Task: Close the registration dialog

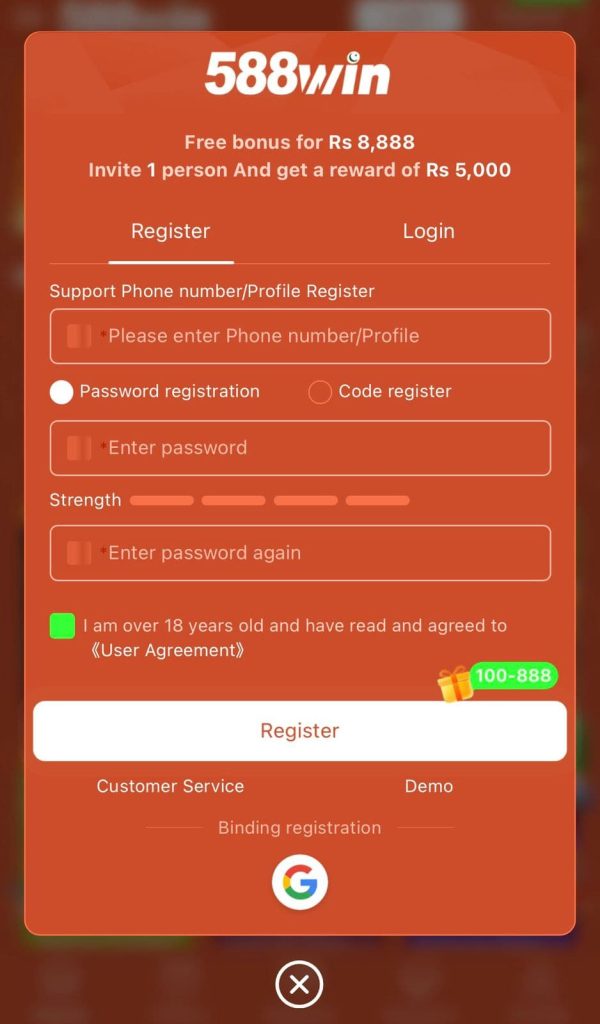Action: pos(299,986)
